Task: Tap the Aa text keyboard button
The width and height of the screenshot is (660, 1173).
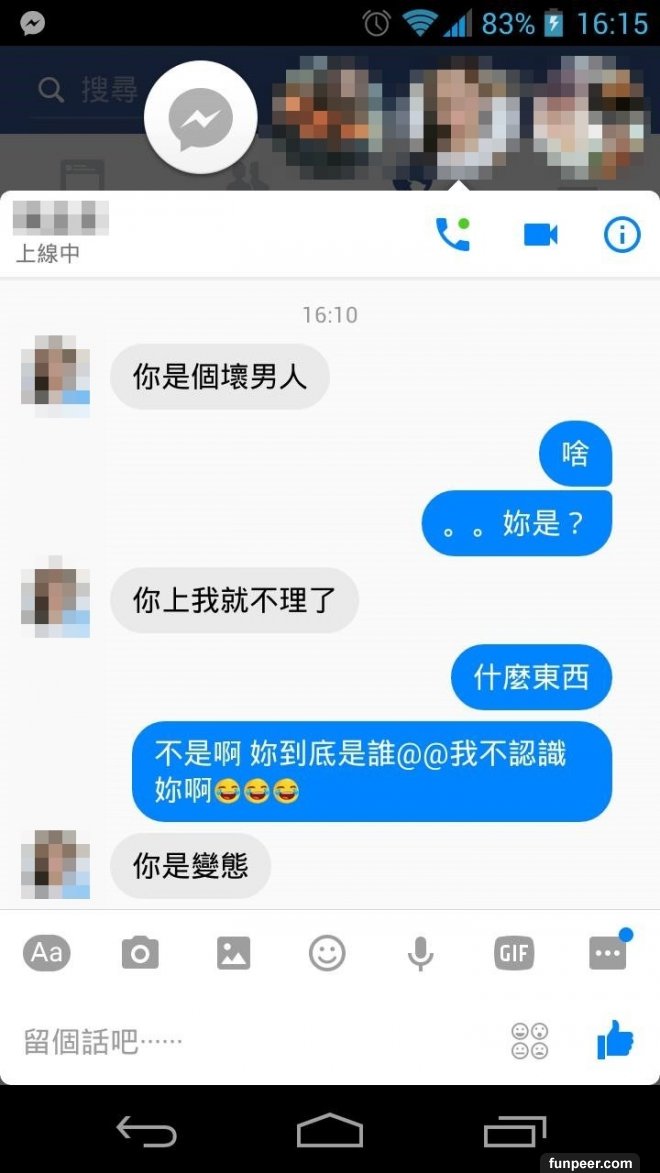Action: tap(47, 953)
